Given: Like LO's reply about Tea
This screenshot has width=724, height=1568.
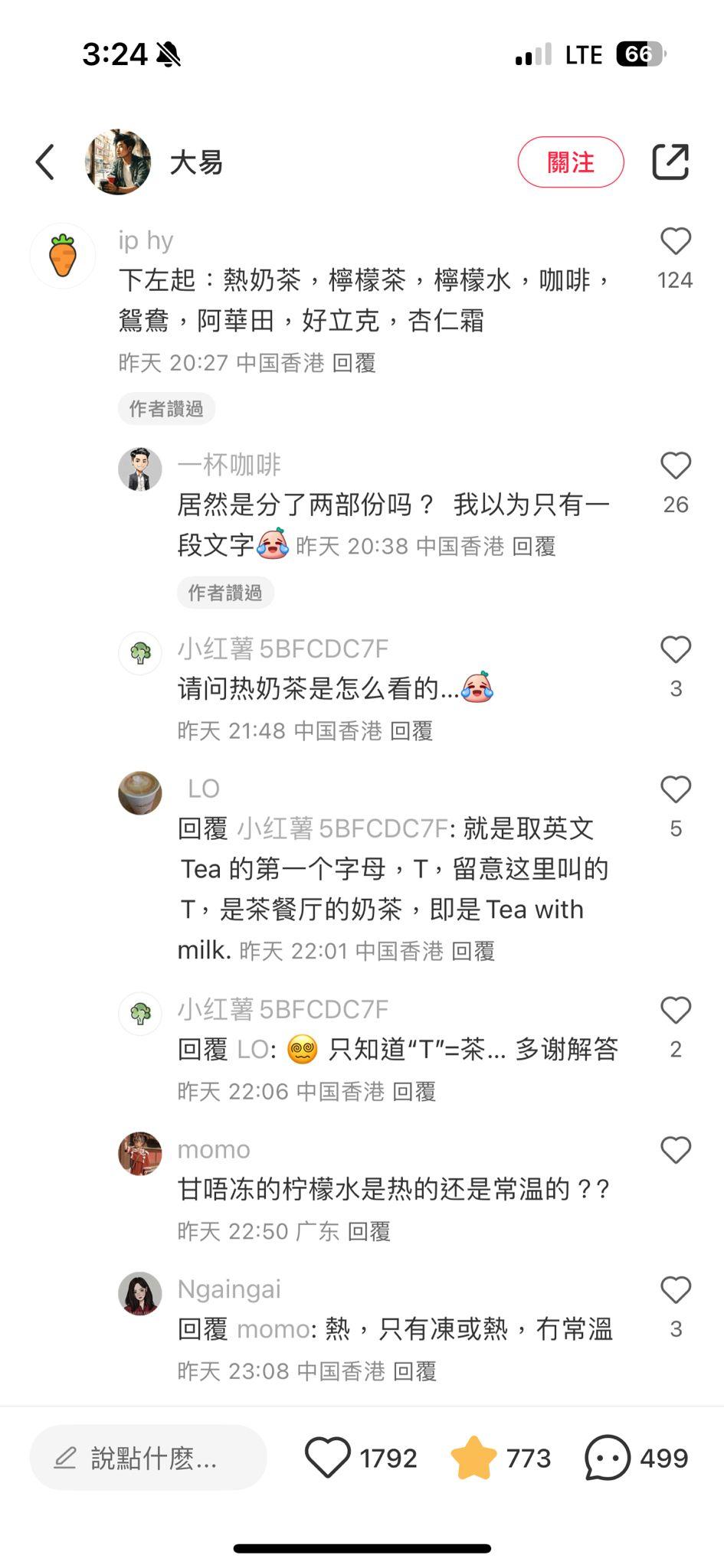Looking at the screenshot, I should (675, 790).
